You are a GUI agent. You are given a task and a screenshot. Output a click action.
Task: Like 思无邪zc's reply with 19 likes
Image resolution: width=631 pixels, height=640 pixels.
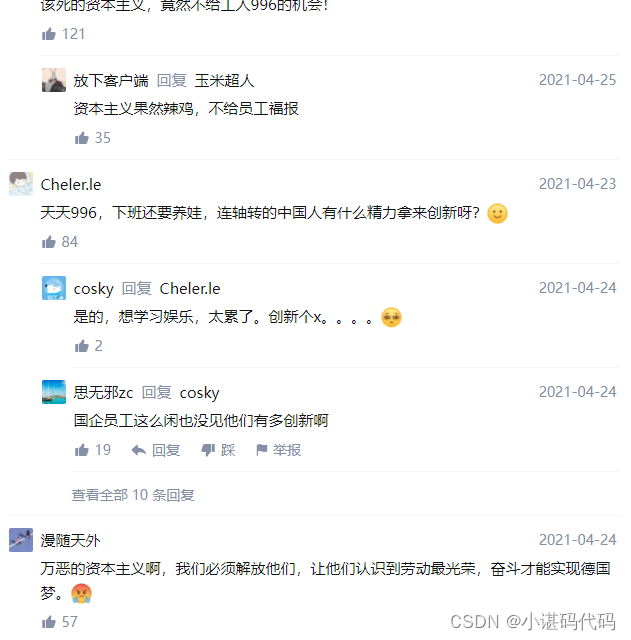[x=82, y=450]
